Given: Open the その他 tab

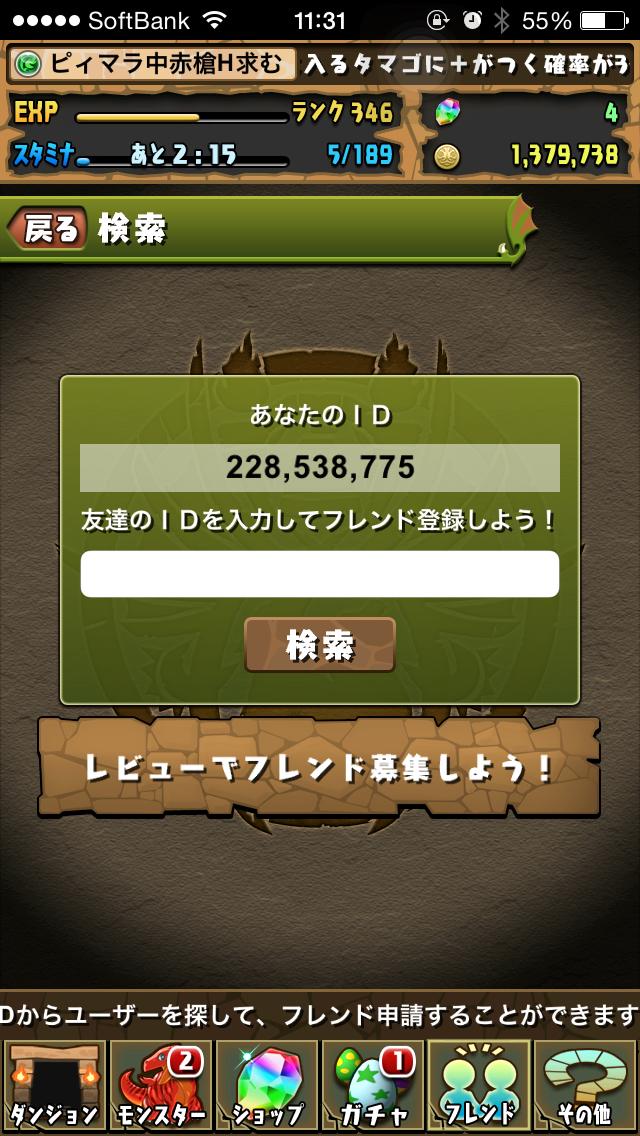Looking at the screenshot, I should point(585,1085).
